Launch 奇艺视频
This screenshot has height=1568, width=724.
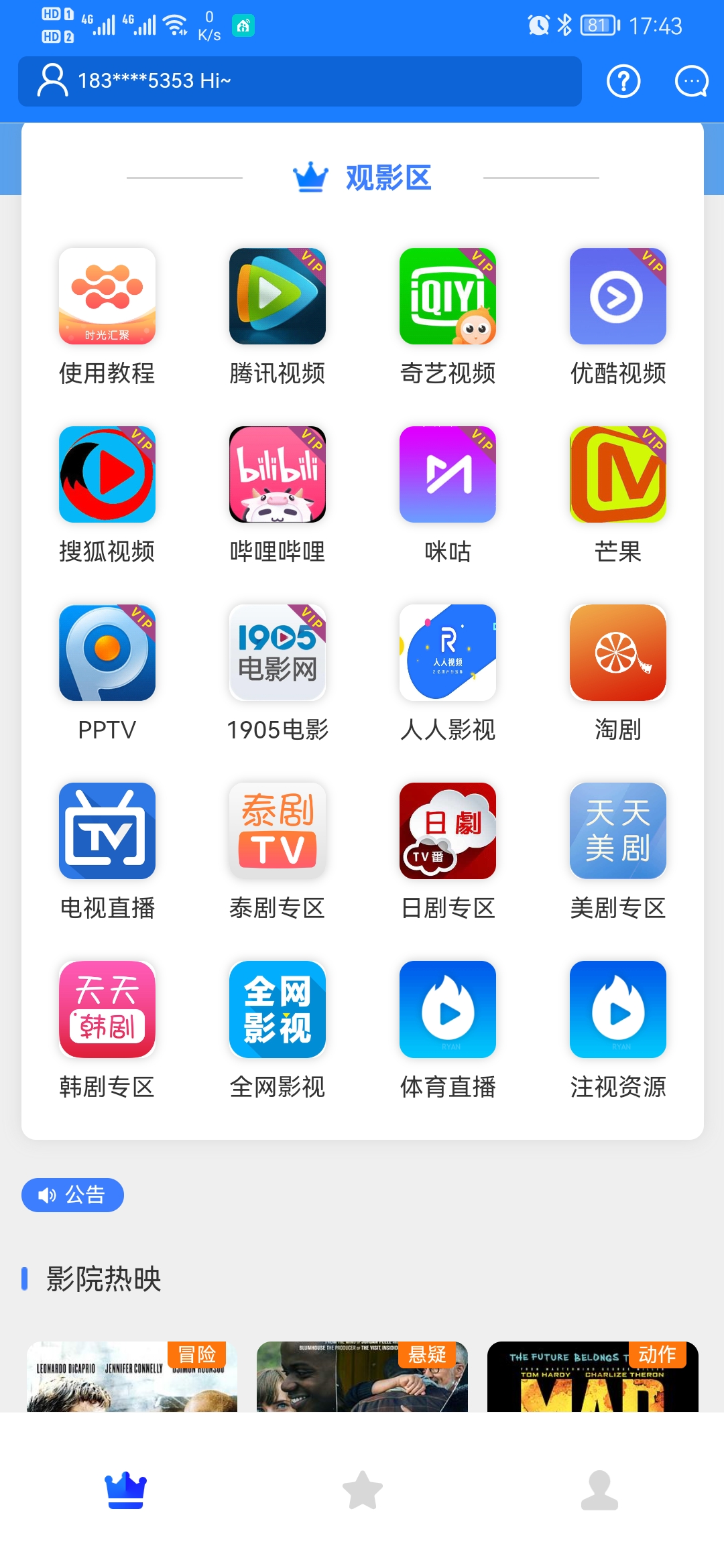pos(448,317)
